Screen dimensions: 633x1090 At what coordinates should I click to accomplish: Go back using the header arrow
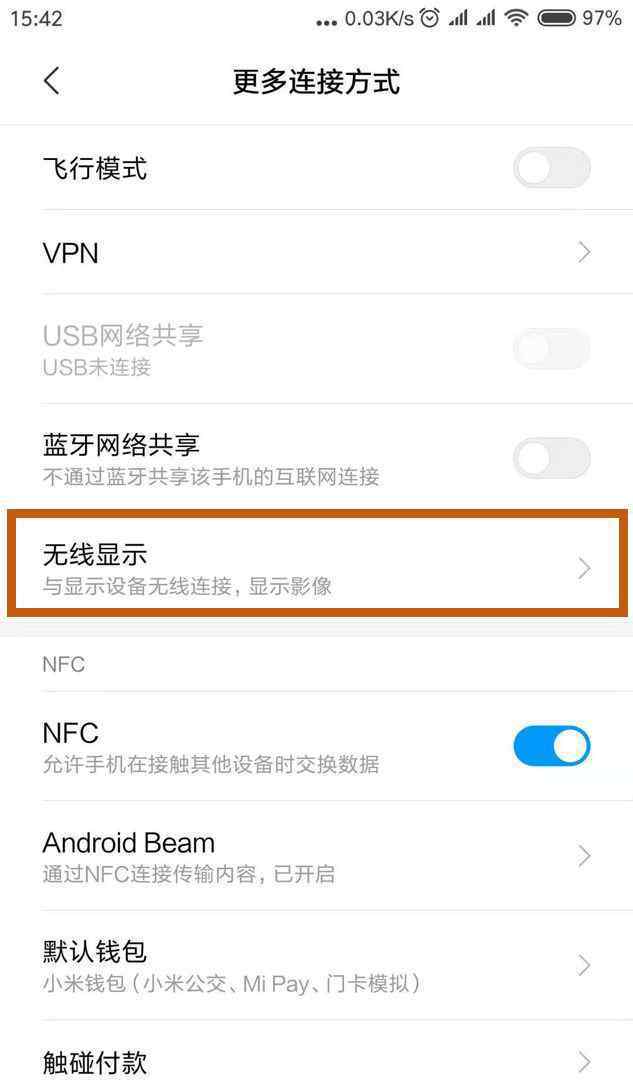(x=52, y=81)
